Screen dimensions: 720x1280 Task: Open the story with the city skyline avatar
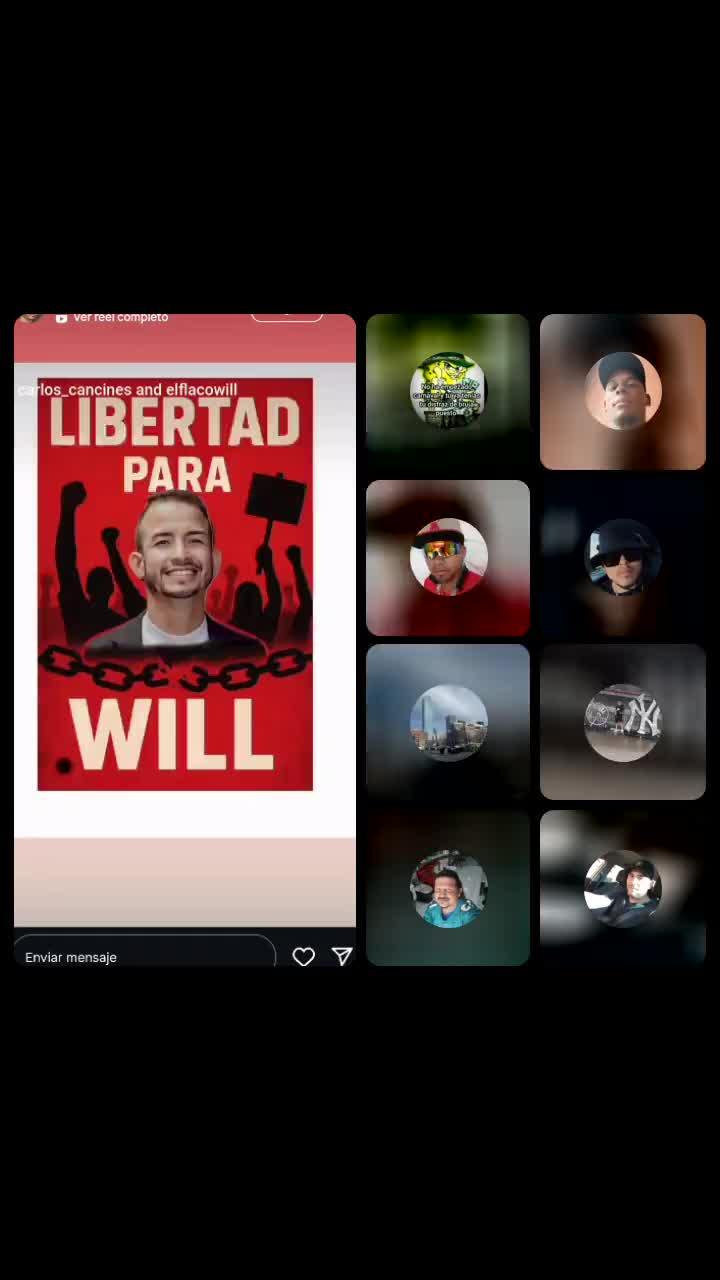pyautogui.click(x=448, y=722)
